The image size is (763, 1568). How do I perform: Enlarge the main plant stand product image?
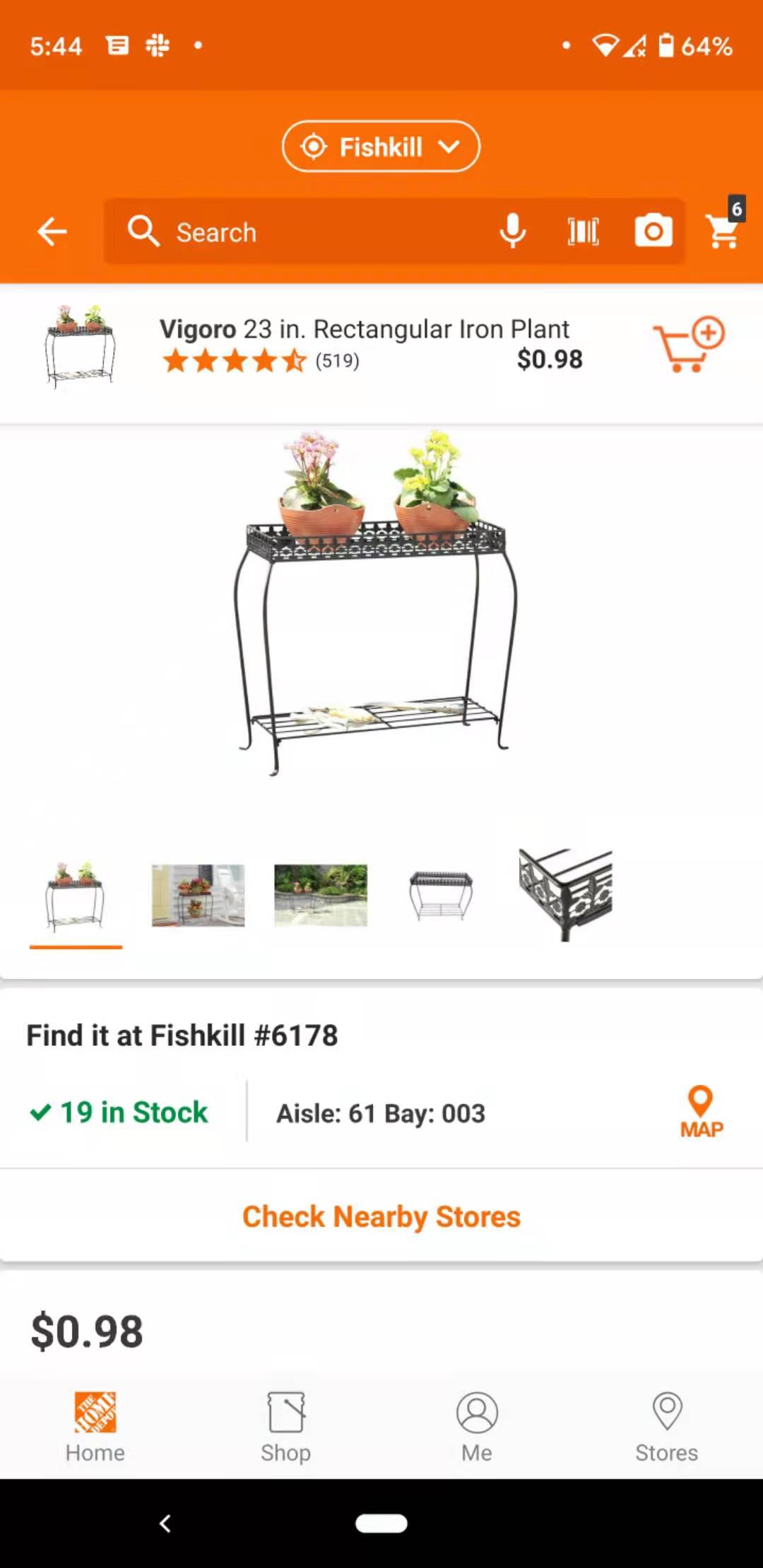(378, 607)
